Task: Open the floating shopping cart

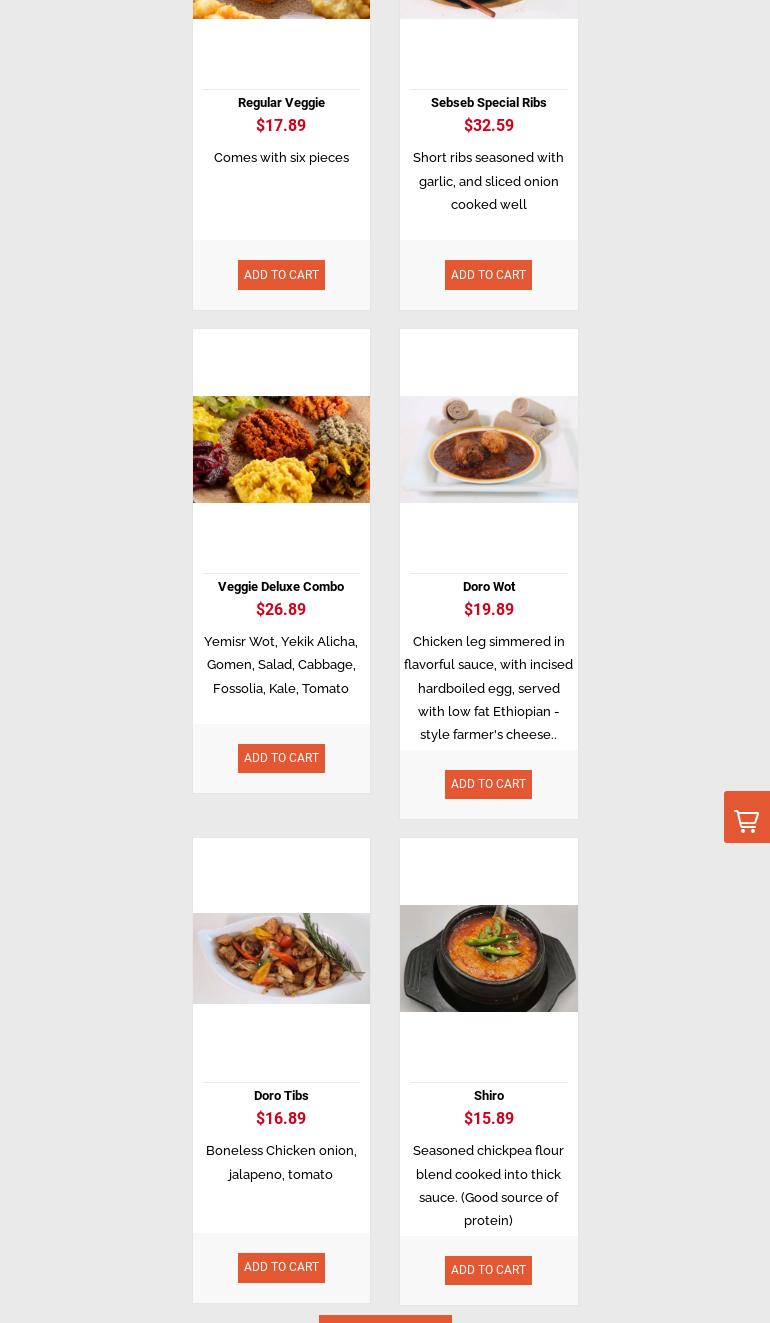Action: 746,817
